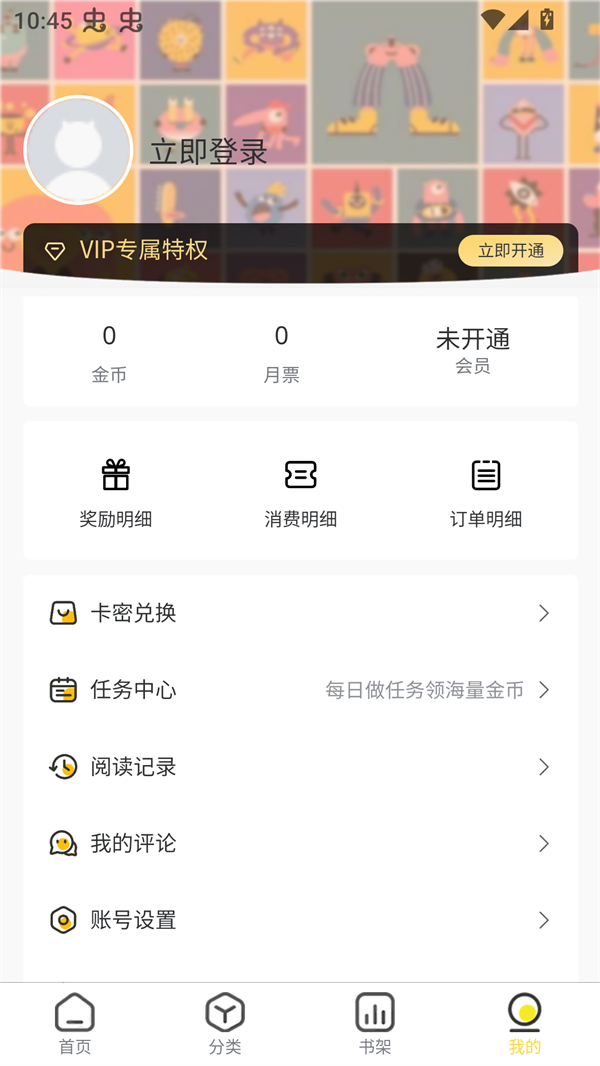Open 订单明细 order details

point(485,493)
